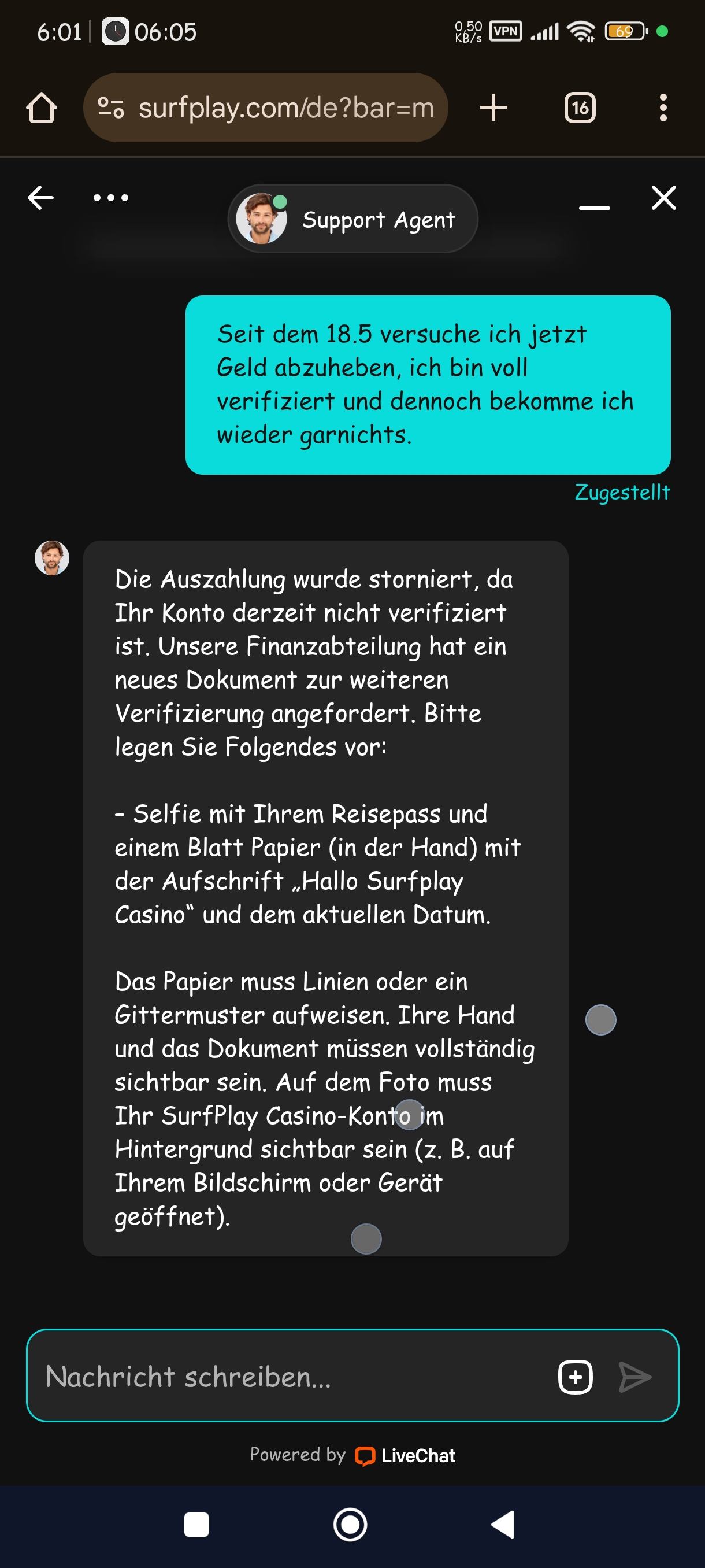This screenshot has height=1568, width=705.
Task: Send the message with the arrow icon
Action: 634,1377
